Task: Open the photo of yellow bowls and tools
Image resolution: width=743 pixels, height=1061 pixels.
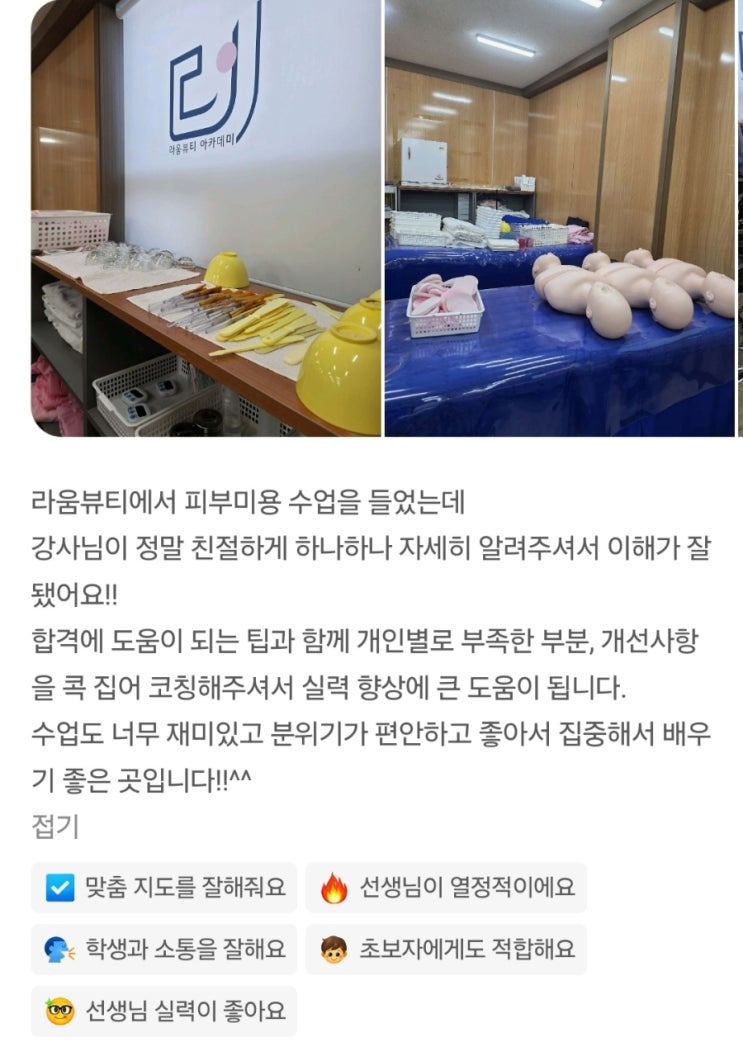Action: [x=205, y=218]
